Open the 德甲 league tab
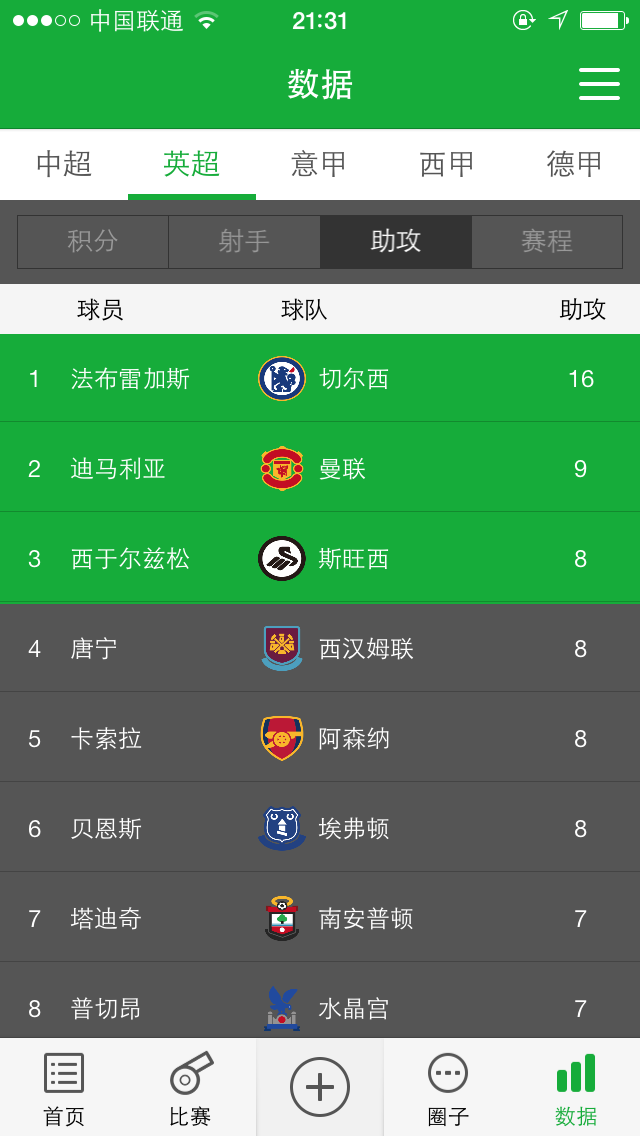The image size is (640, 1136). pos(575,164)
